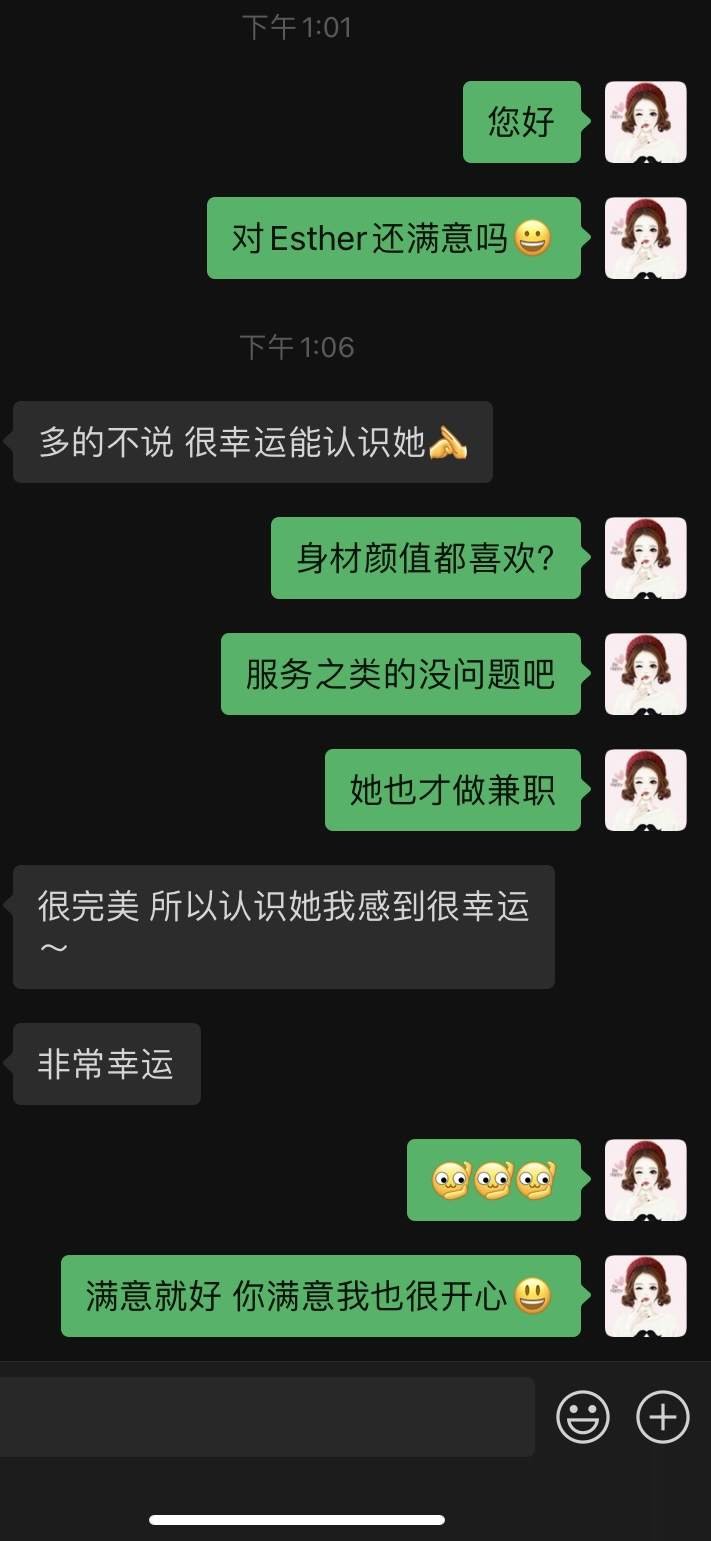Focus the message input field
This screenshot has height=1541, width=711.
(266, 1417)
